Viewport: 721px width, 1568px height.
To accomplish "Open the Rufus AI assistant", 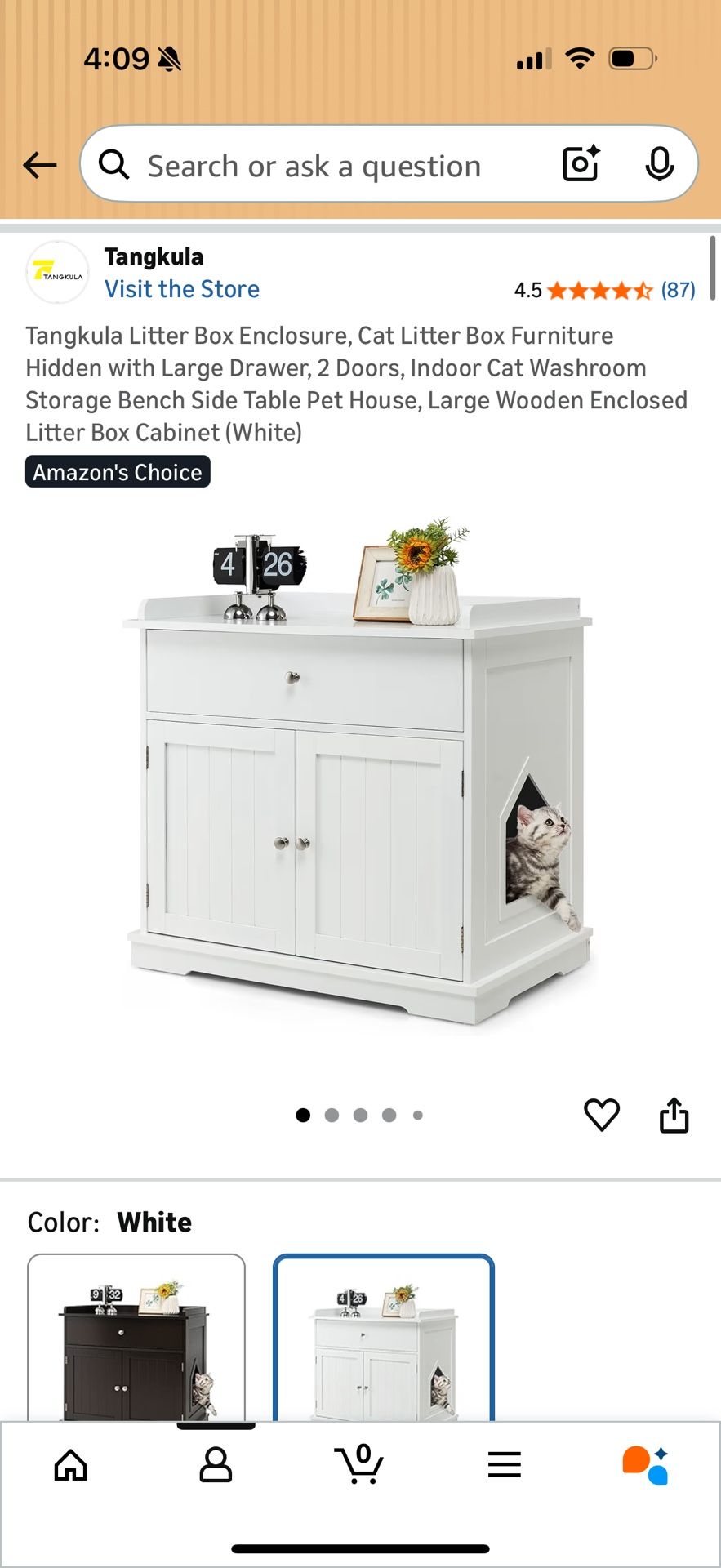I will 646,1464.
